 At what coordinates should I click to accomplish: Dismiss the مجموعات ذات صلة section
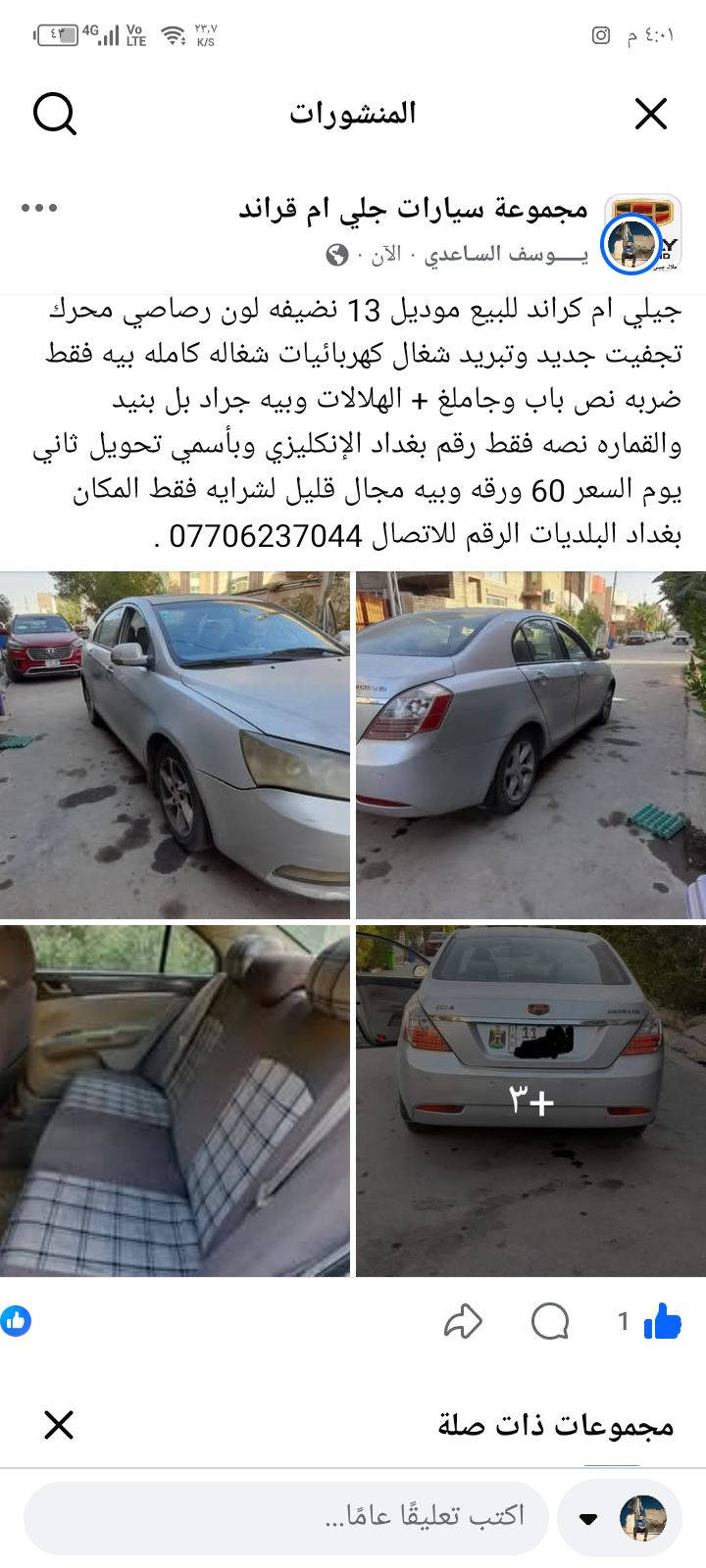(59, 1424)
